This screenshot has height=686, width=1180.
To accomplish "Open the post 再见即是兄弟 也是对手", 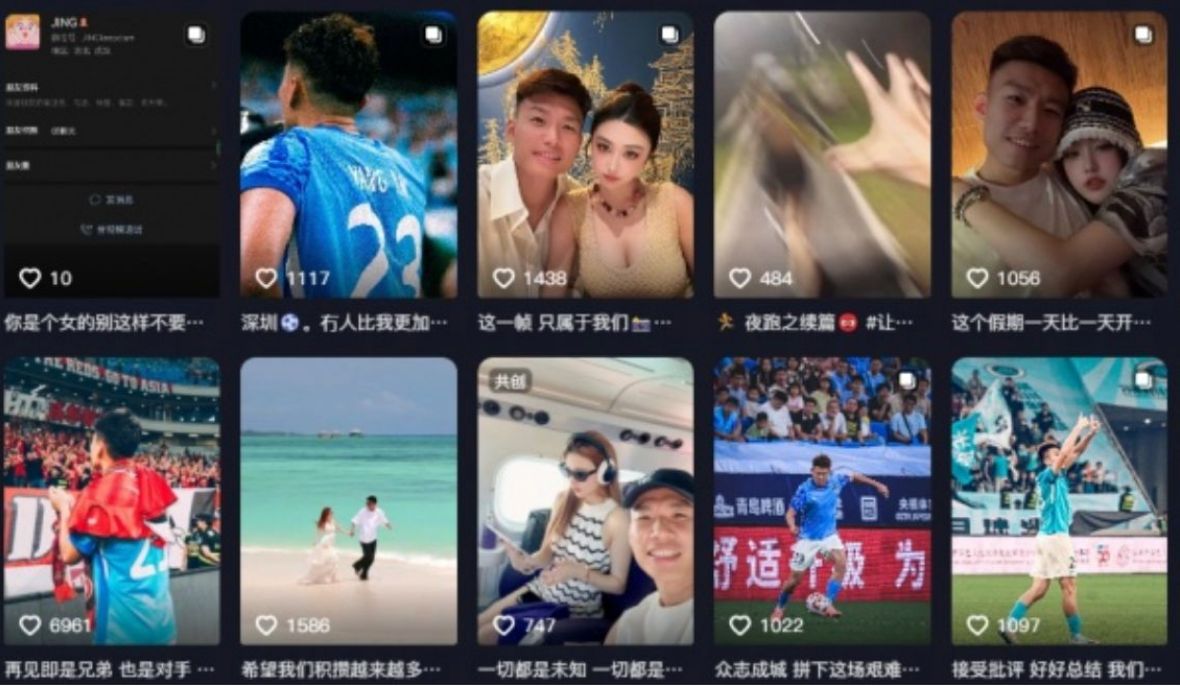I will [x=111, y=500].
